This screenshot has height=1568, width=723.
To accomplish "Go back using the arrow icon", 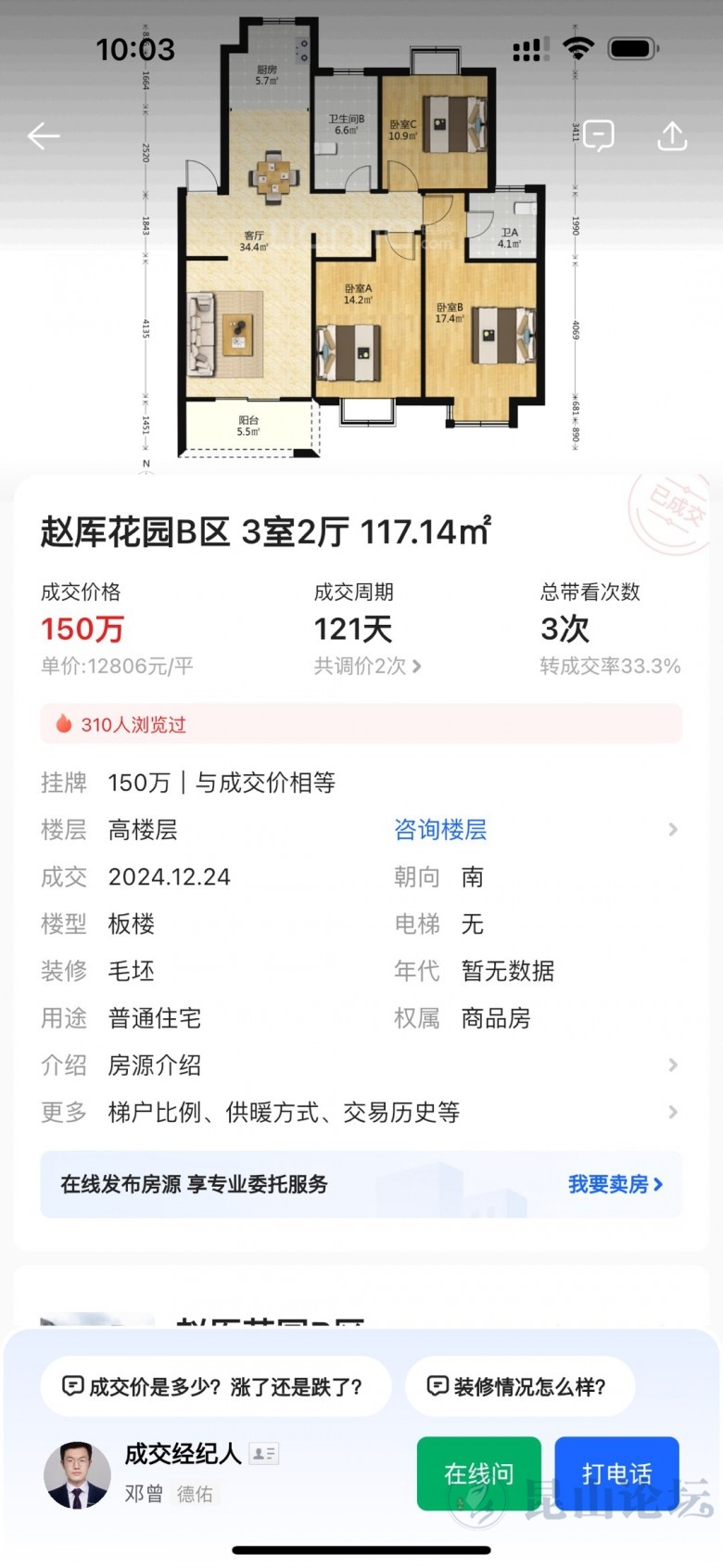I will point(44,136).
